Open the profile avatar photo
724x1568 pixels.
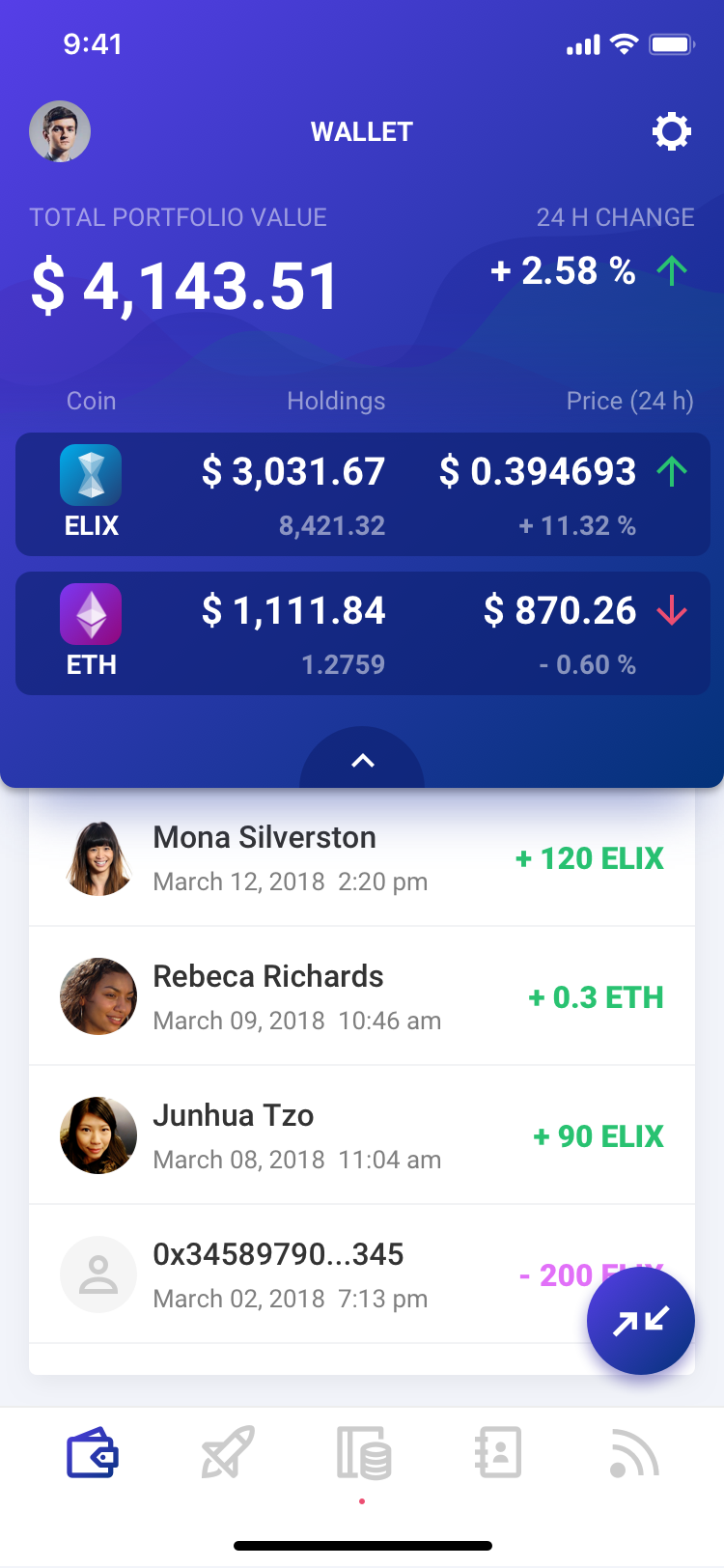[60, 131]
